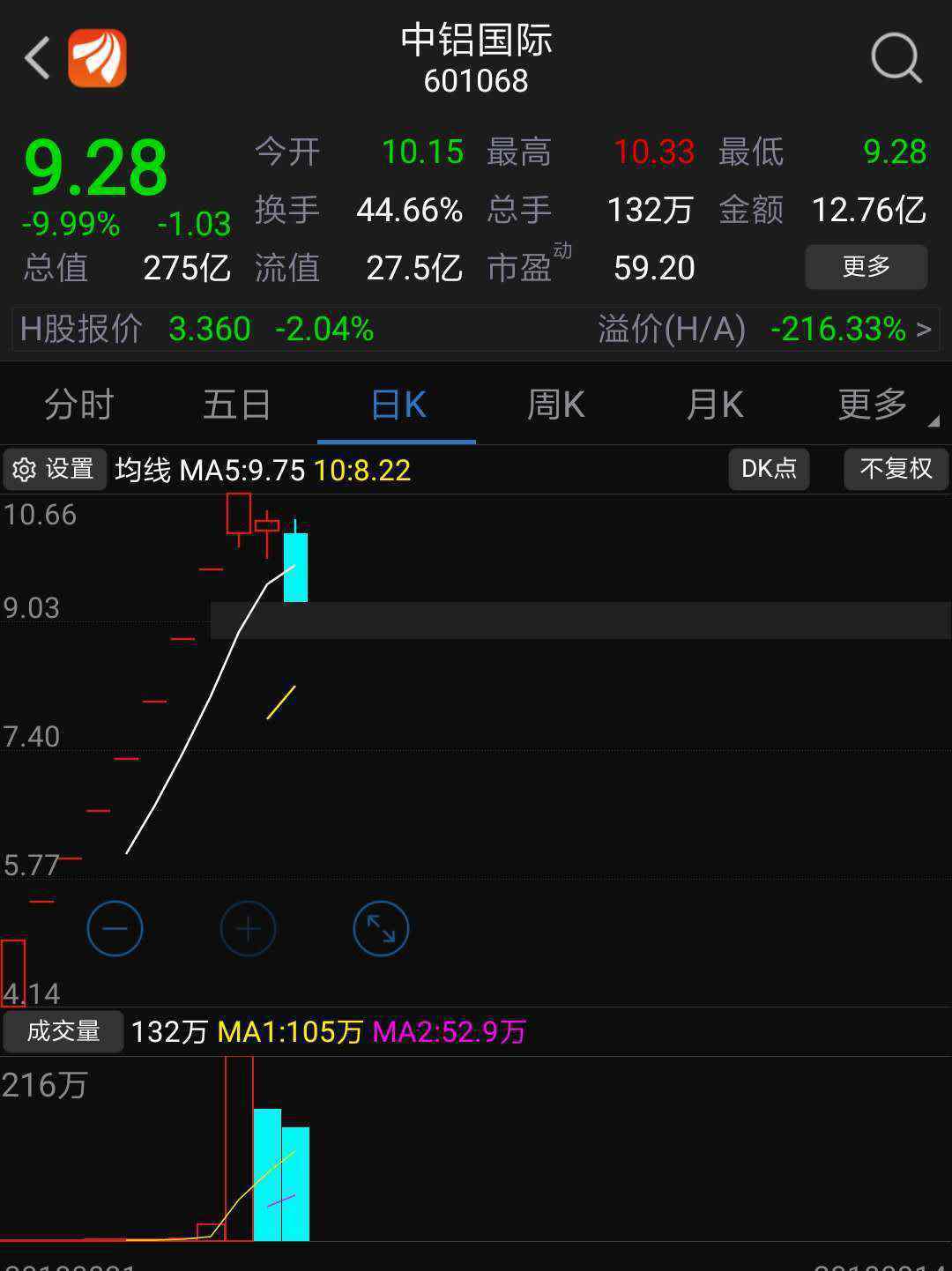This screenshot has width=952, height=1271.
Task: Go back using the arrow
Action: point(37,59)
